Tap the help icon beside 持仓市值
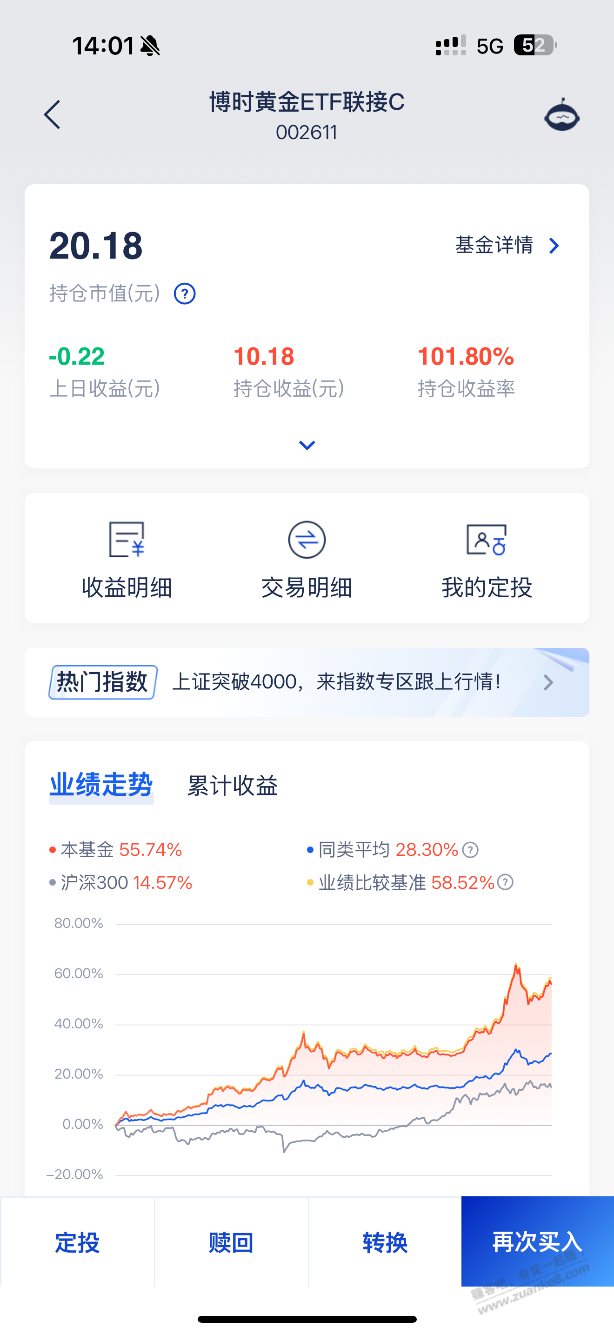This screenshot has height=1334, width=614. click(184, 294)
